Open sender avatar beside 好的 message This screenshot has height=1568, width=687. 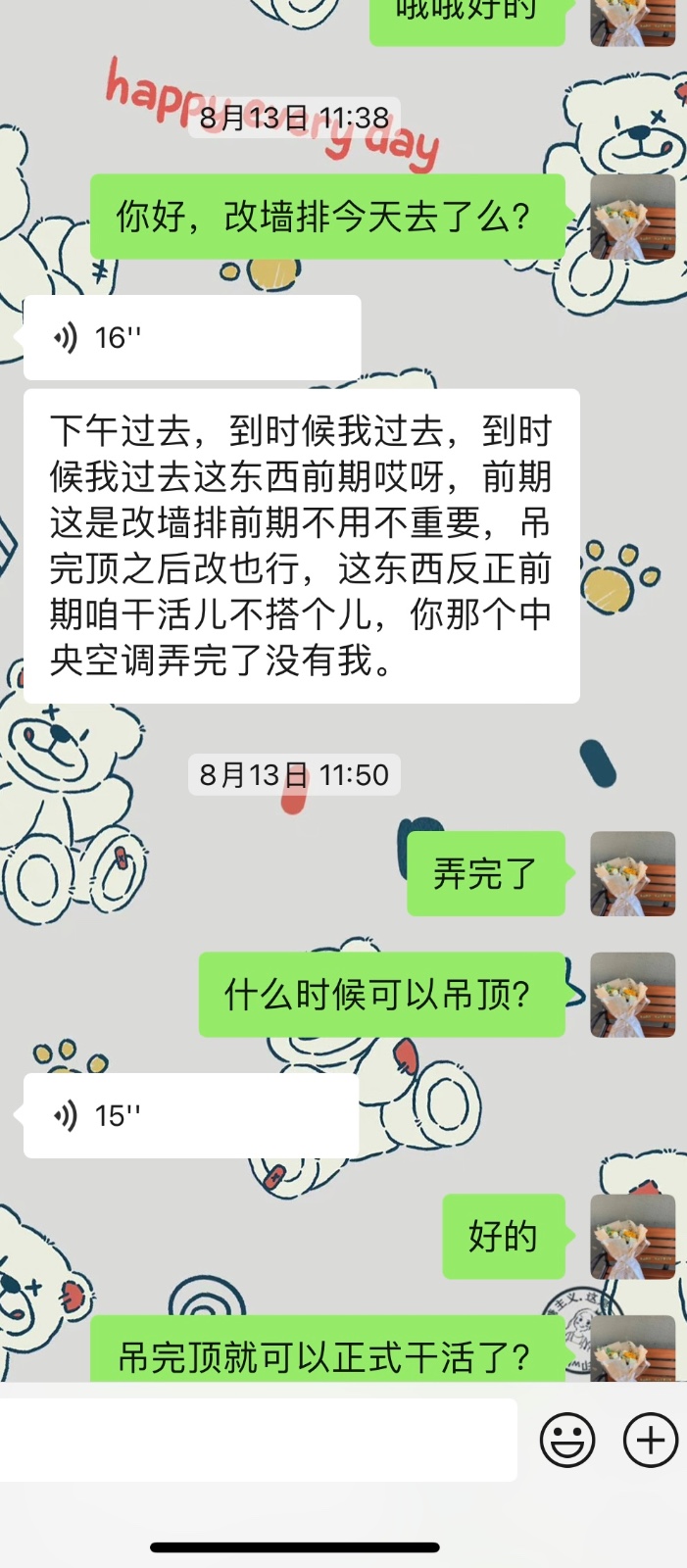click(x=632, y=1236)
